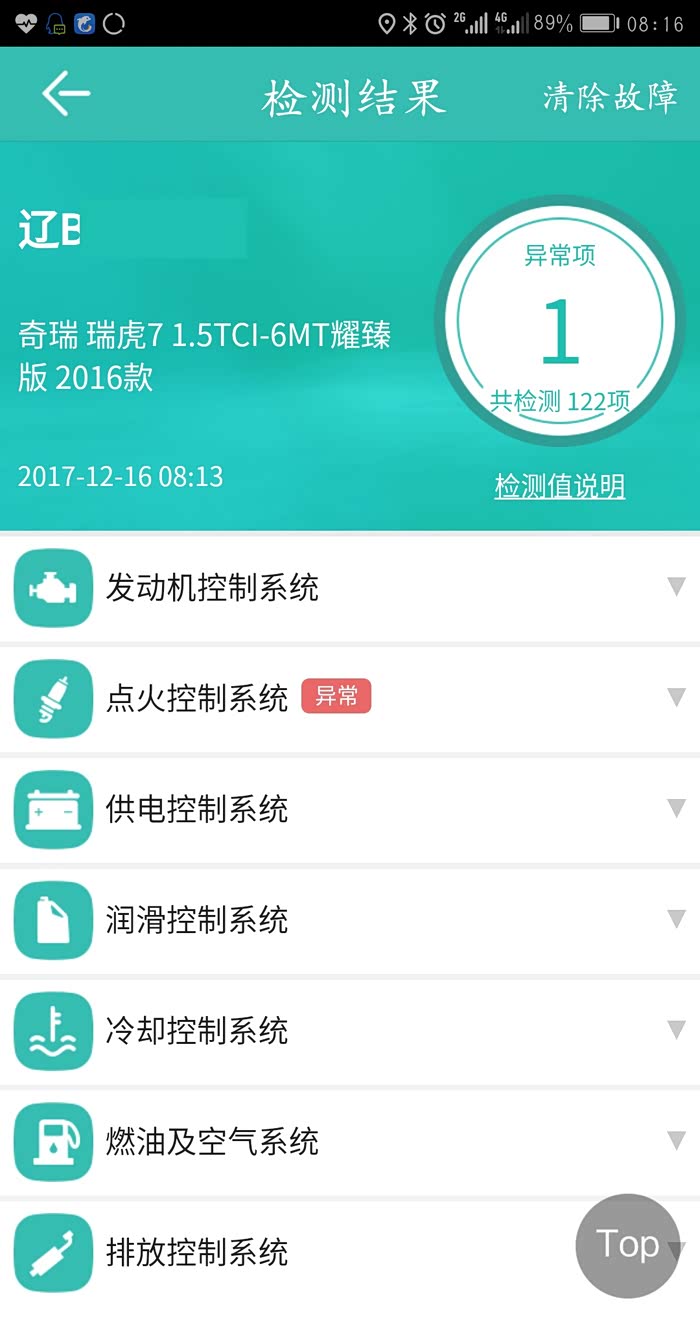Viewport: 700px width, 1318px height.
Task: Expand the 发动机控制系统 section
Action: point(350,588)
